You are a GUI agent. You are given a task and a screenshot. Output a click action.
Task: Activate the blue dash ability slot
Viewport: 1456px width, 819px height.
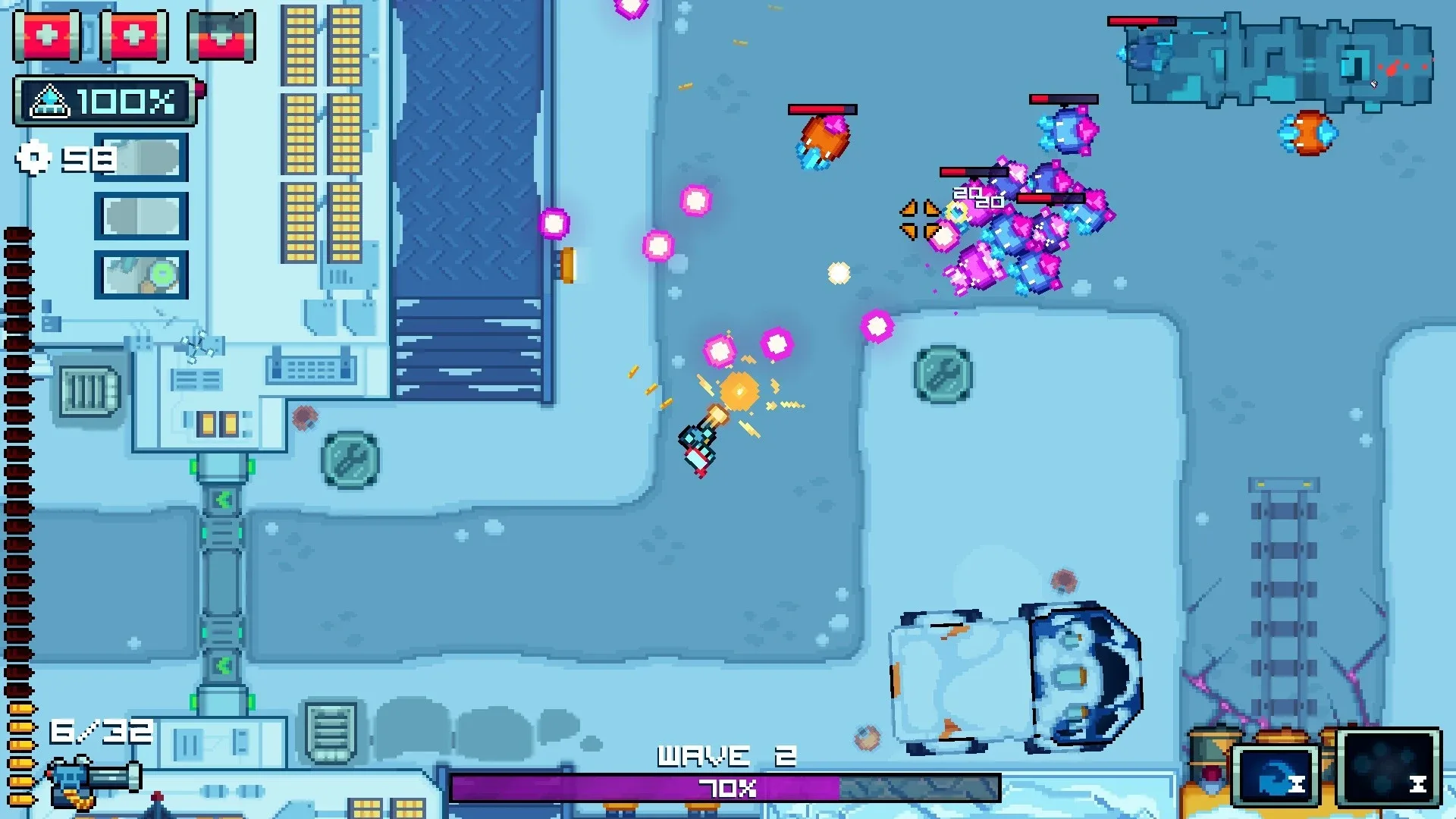1278,777
